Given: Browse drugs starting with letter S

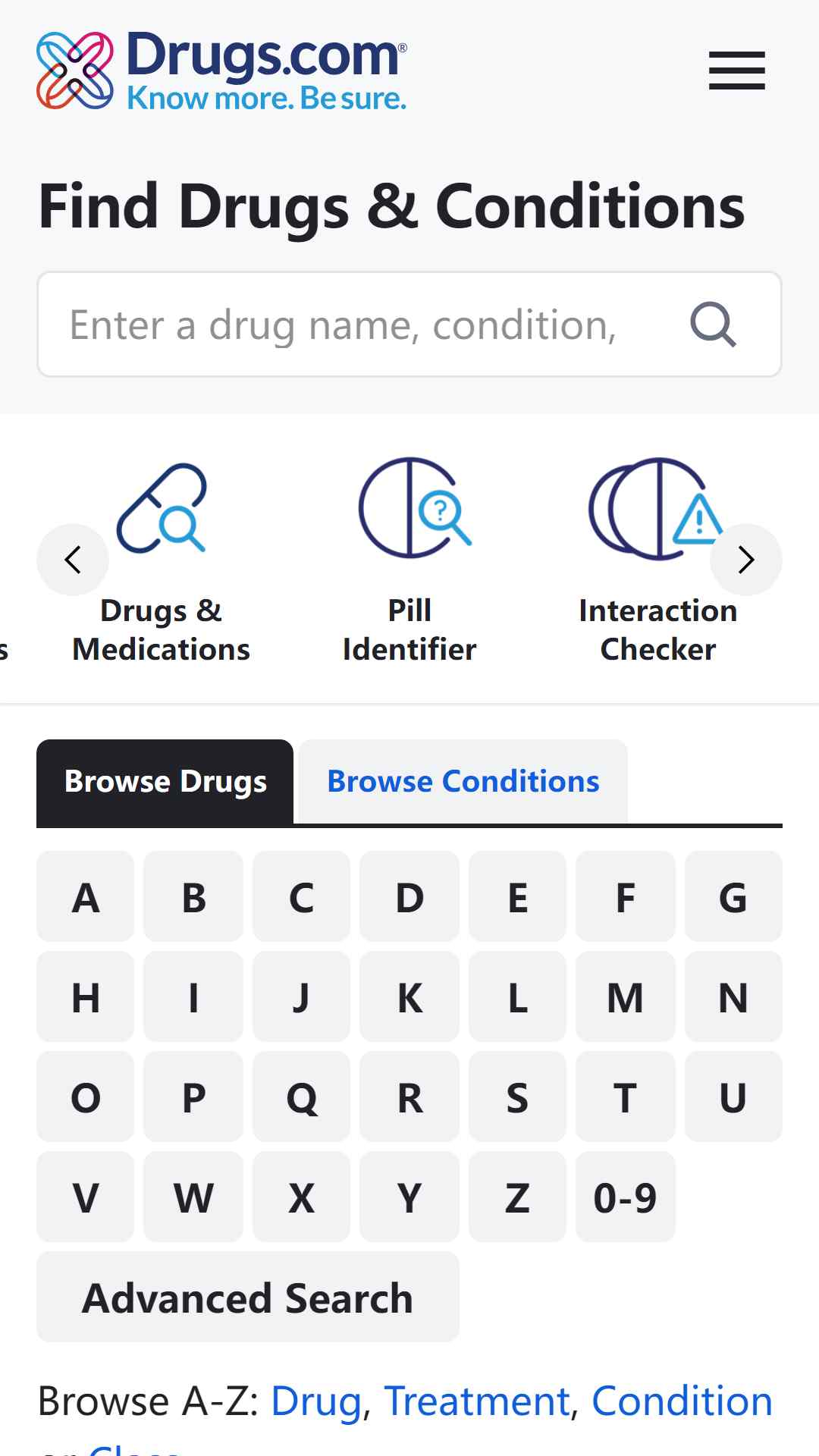Looking at the screenshot, I should click(x=517, y=1097).
